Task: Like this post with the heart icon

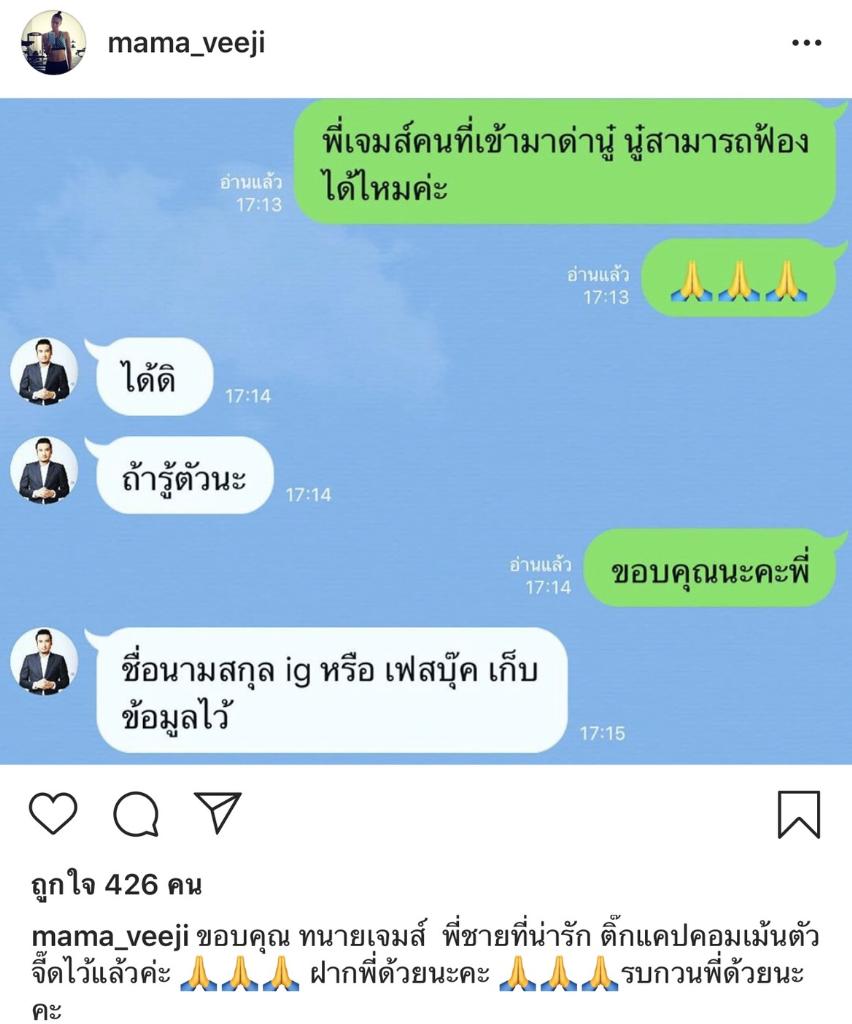Action: pyautogui.click(x=53, y=814)
